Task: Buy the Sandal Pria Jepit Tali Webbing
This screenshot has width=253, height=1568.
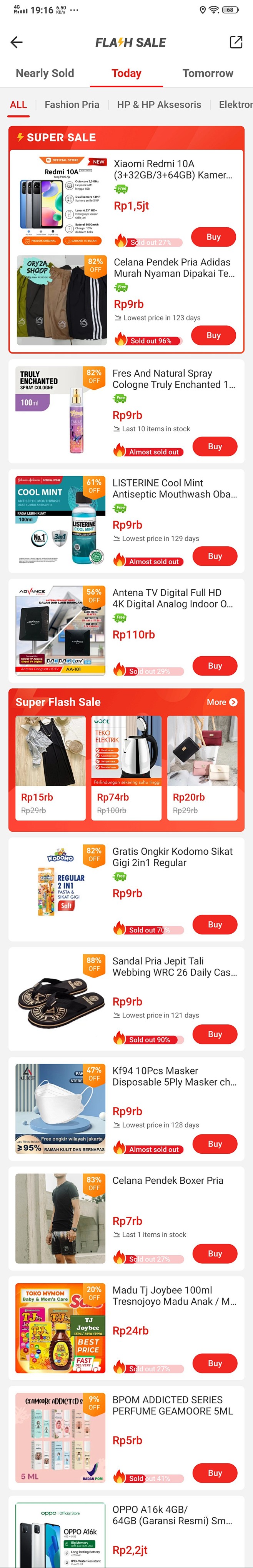Action: (x=215, y=1034)
